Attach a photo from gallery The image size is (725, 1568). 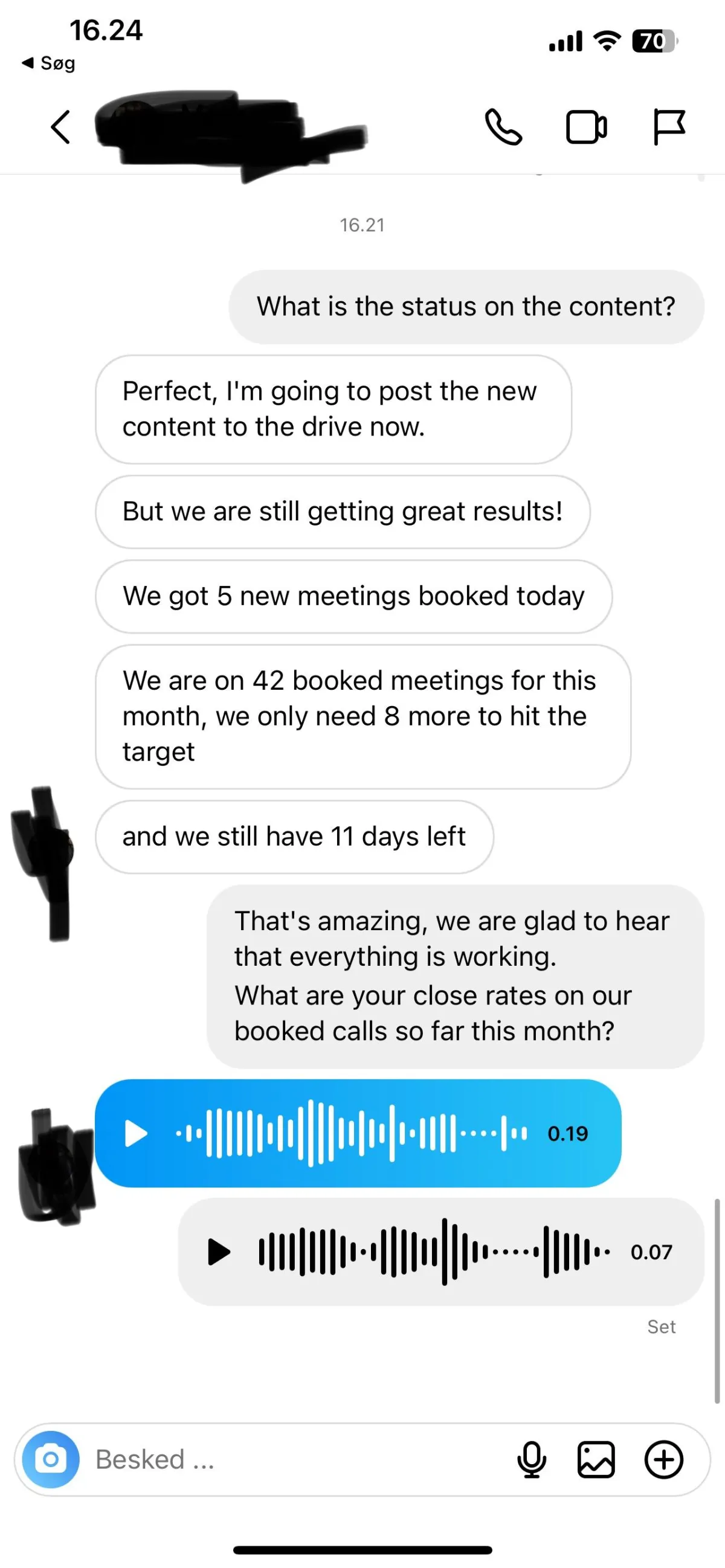point(596,1459)
